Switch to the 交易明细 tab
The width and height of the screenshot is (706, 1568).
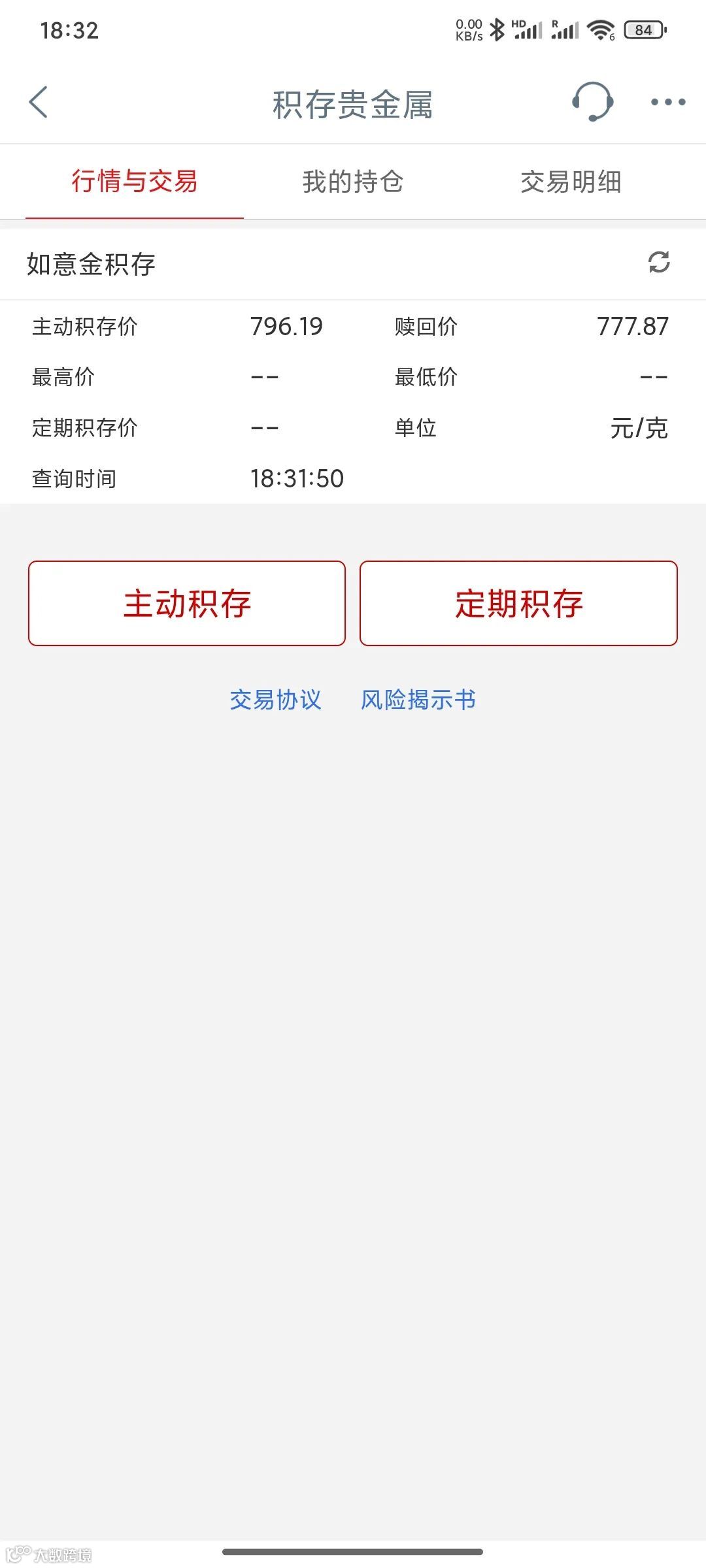click(x=571, y=182)
